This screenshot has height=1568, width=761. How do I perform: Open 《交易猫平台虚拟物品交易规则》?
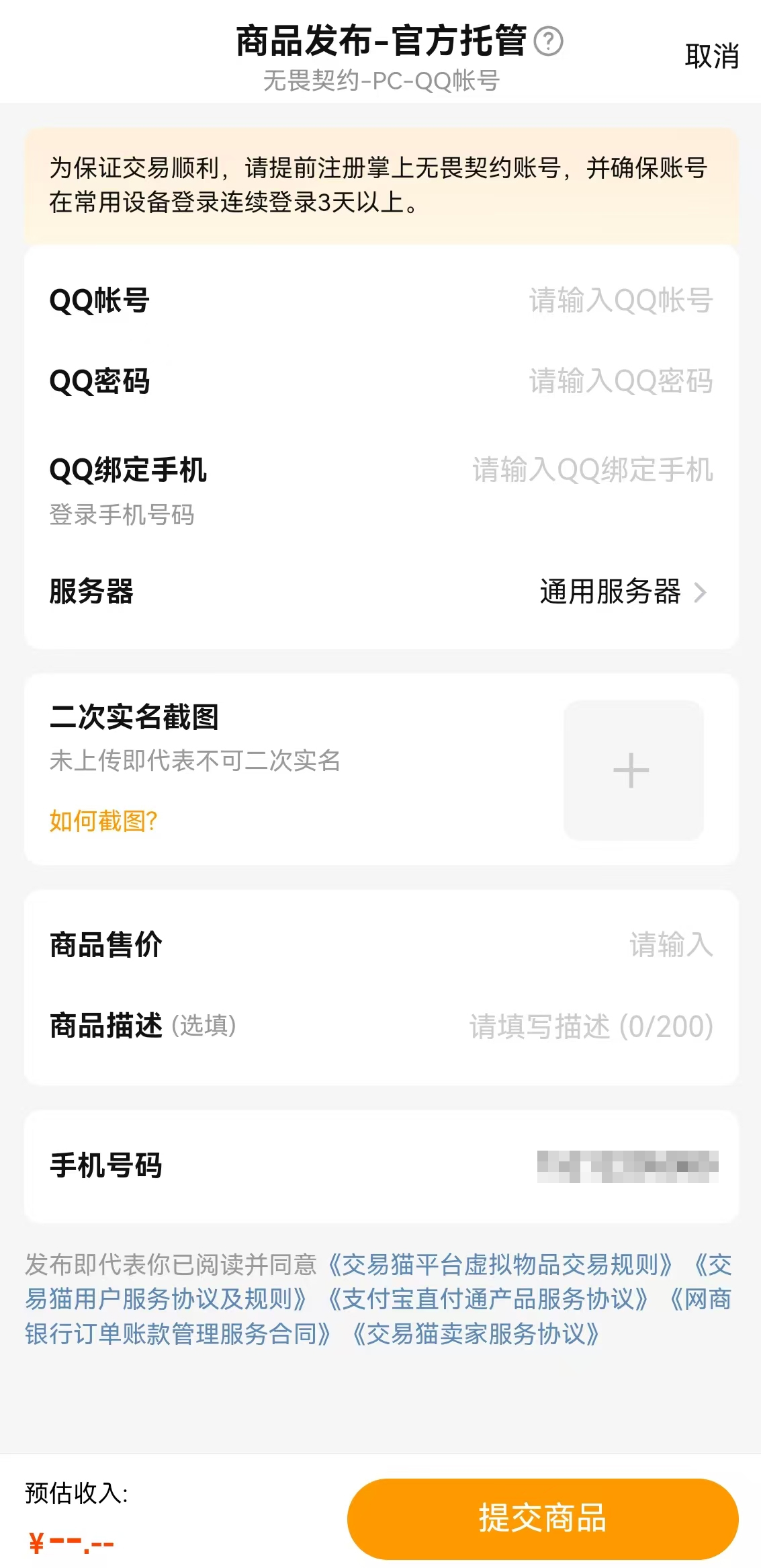click(x=500, y=1265)
